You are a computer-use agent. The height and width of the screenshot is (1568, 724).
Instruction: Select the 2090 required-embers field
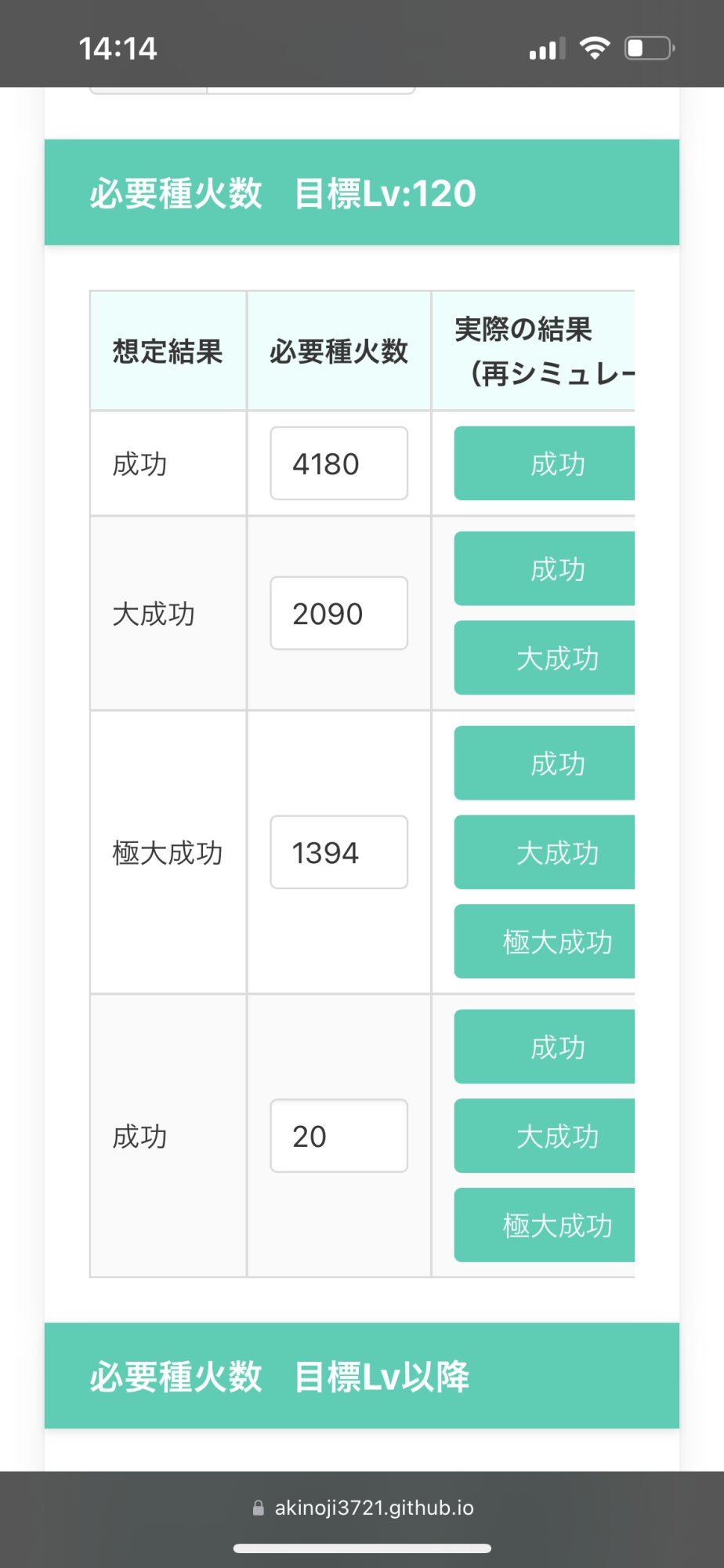pos(338,613)
